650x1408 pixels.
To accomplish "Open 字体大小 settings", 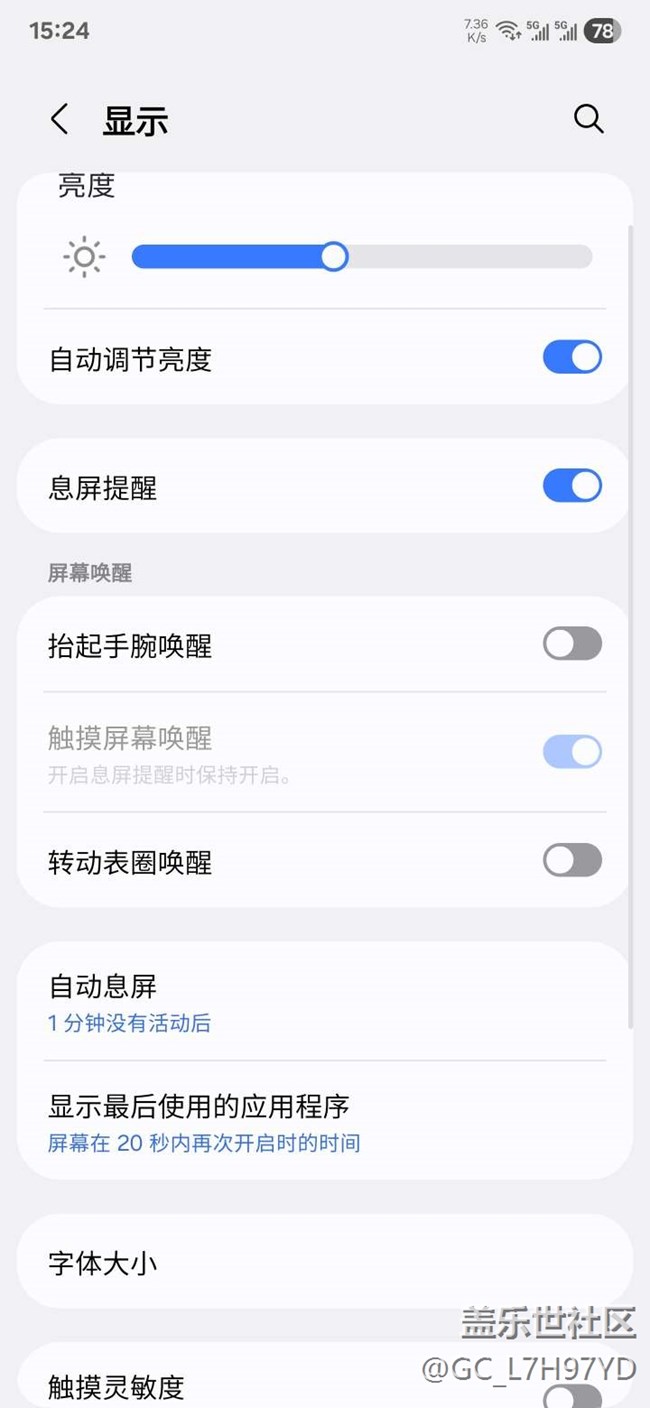I will click(x=325, y=1263).
